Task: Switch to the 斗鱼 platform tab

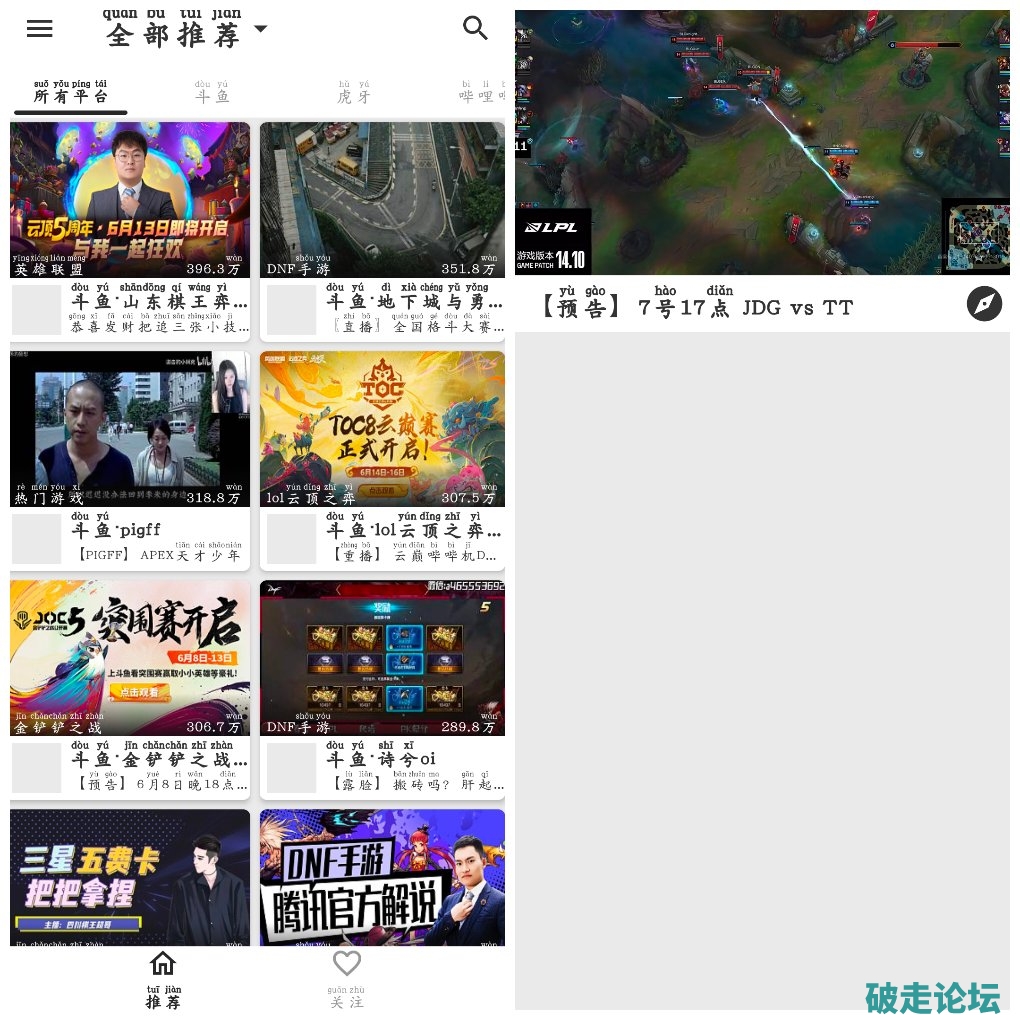Action: tap(212, 93)
